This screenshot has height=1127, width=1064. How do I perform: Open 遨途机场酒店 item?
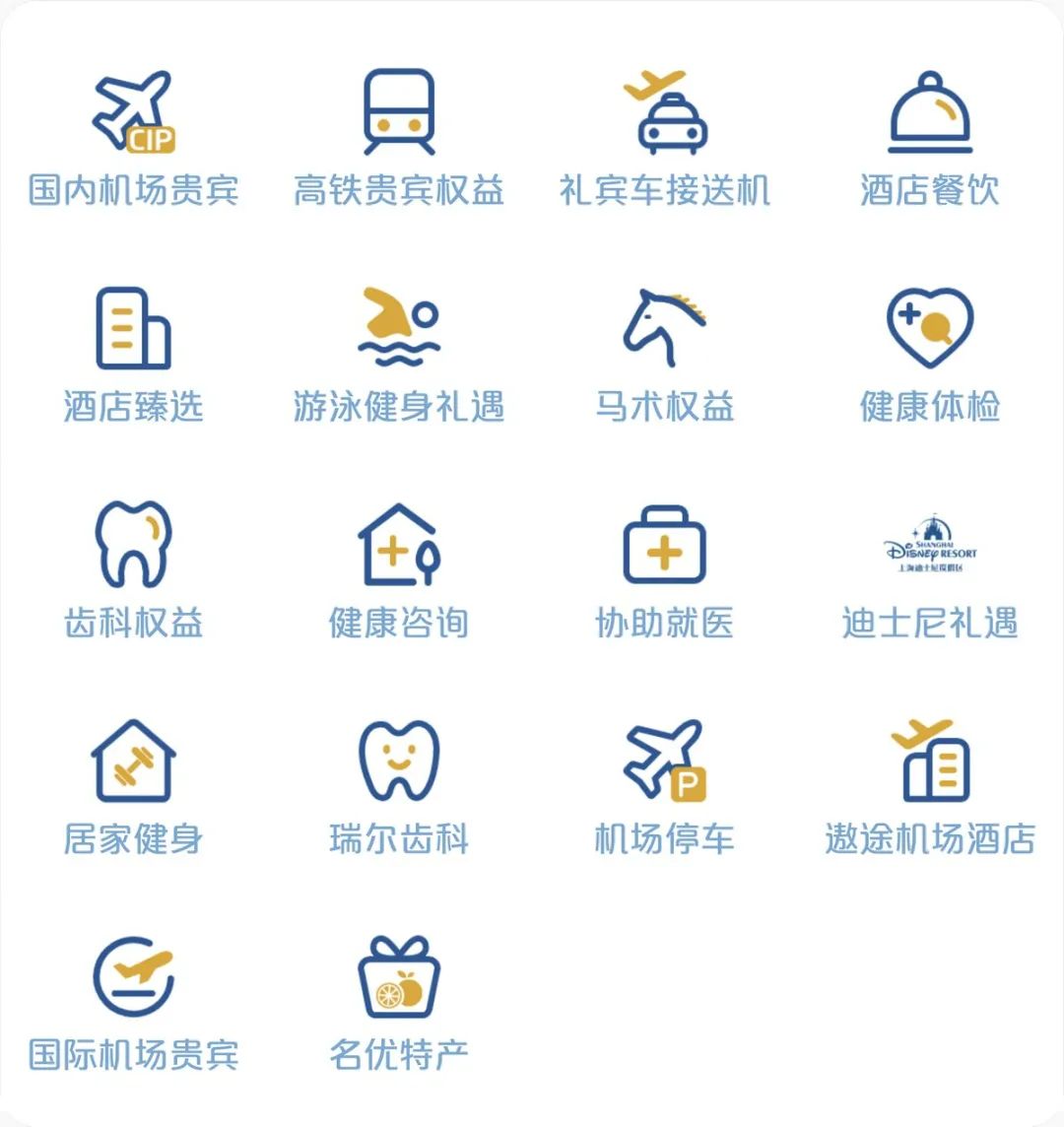point(930,788)
